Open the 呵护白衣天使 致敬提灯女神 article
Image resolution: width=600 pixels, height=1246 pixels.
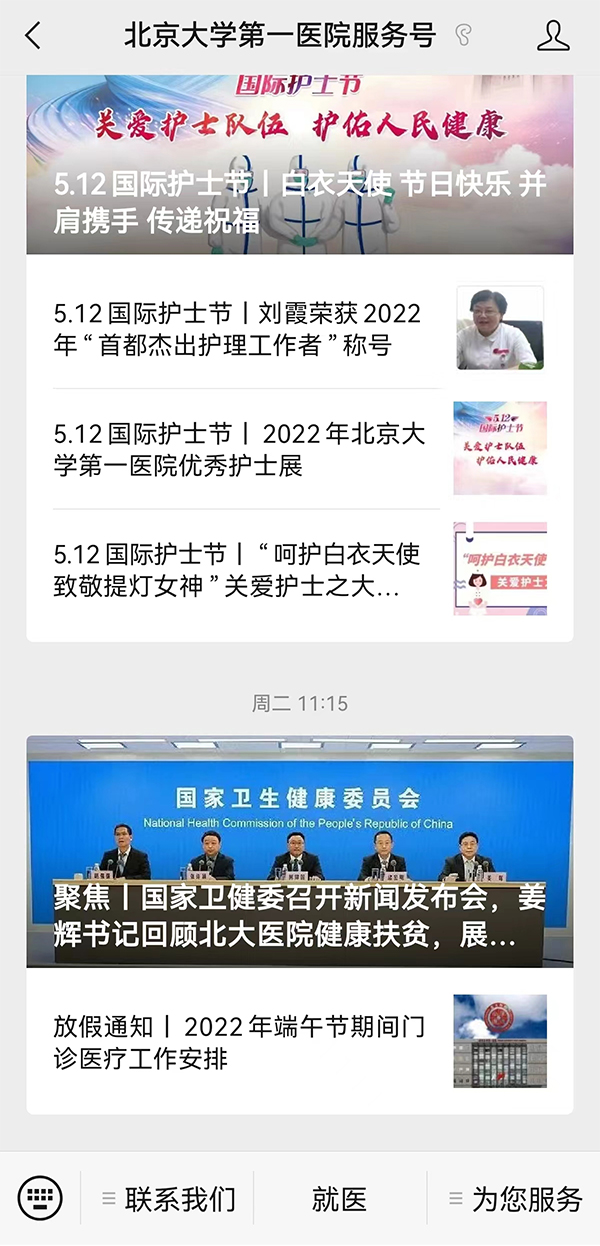click(x=300, y=569)
